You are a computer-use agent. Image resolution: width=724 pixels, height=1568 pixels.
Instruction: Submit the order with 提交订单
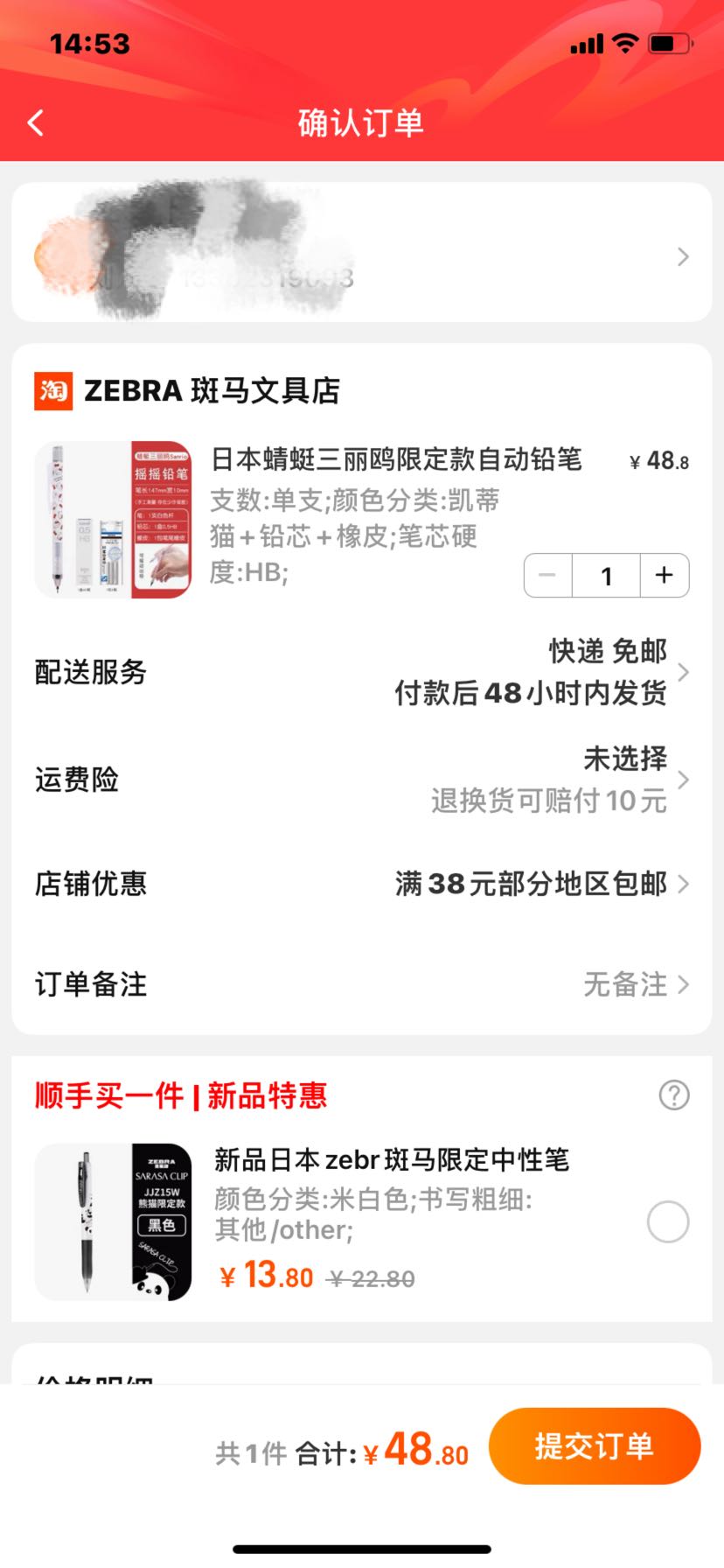click(595, 1445)
